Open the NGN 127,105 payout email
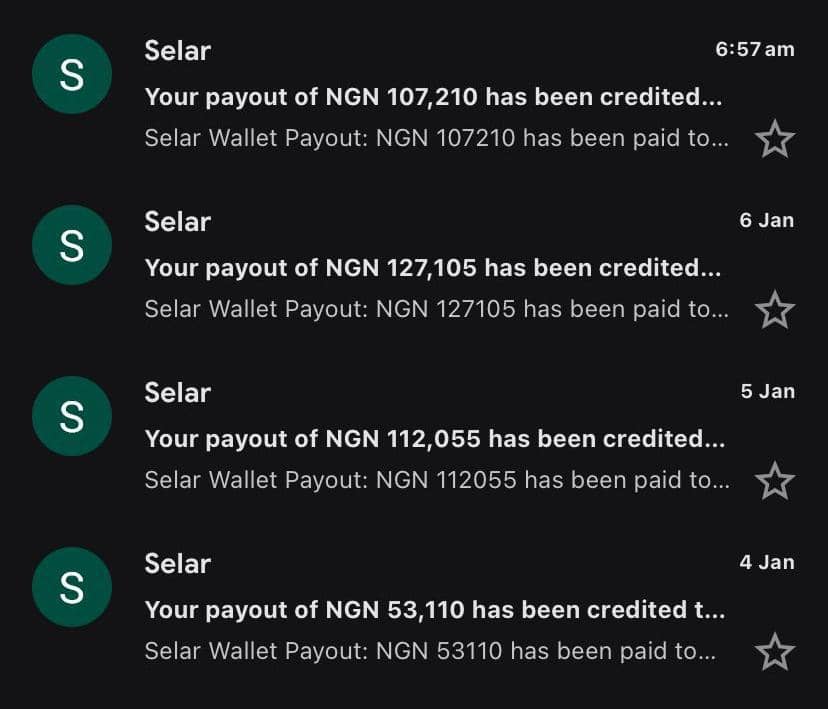Screen dimensions: 828x709 point(414,266)
